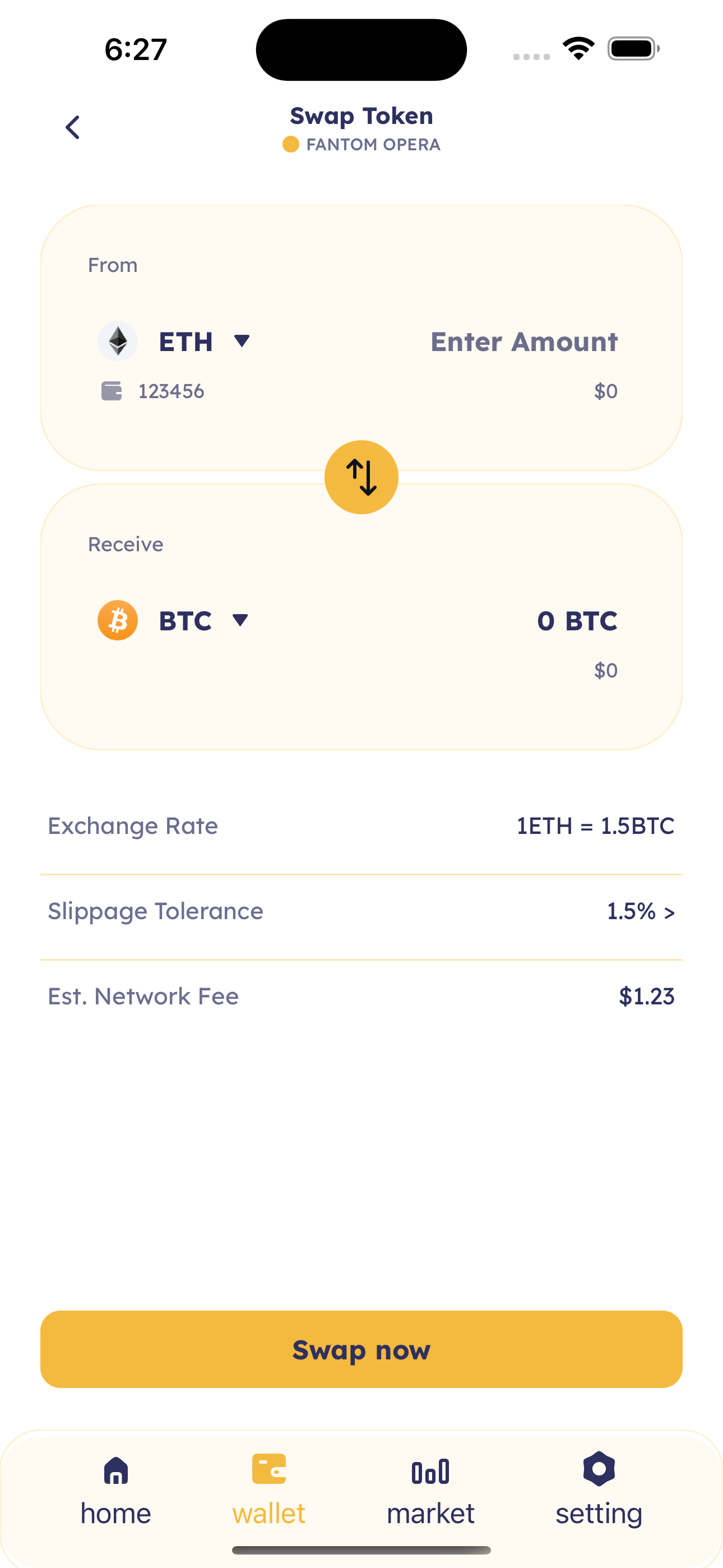Click the 1.5% slippage value

pyautogui.click(x=631, y=911)
